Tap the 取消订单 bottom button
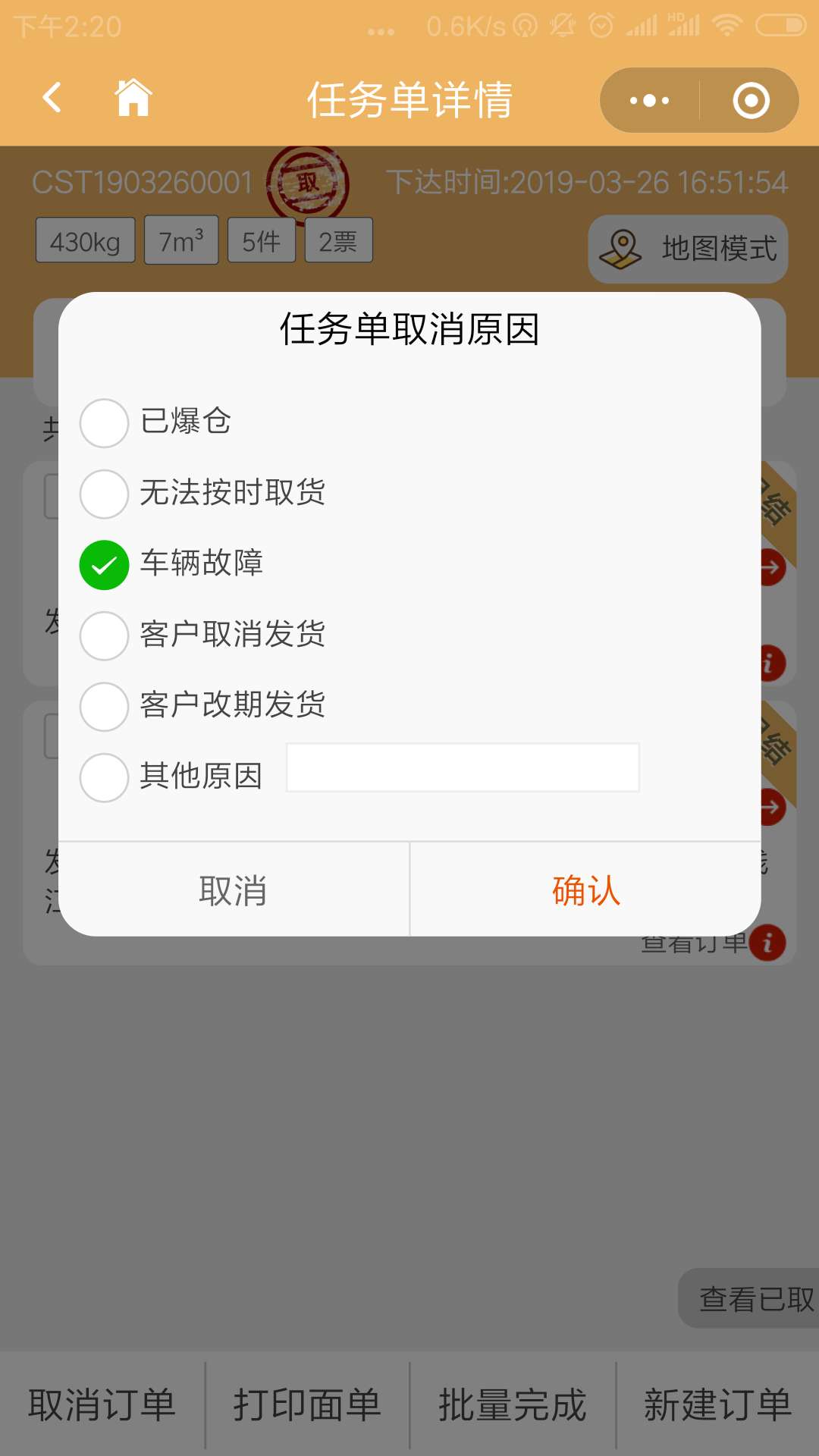Image resolution: width=819 pixels, height=1456 pixels. click(x=102, y=1404)
